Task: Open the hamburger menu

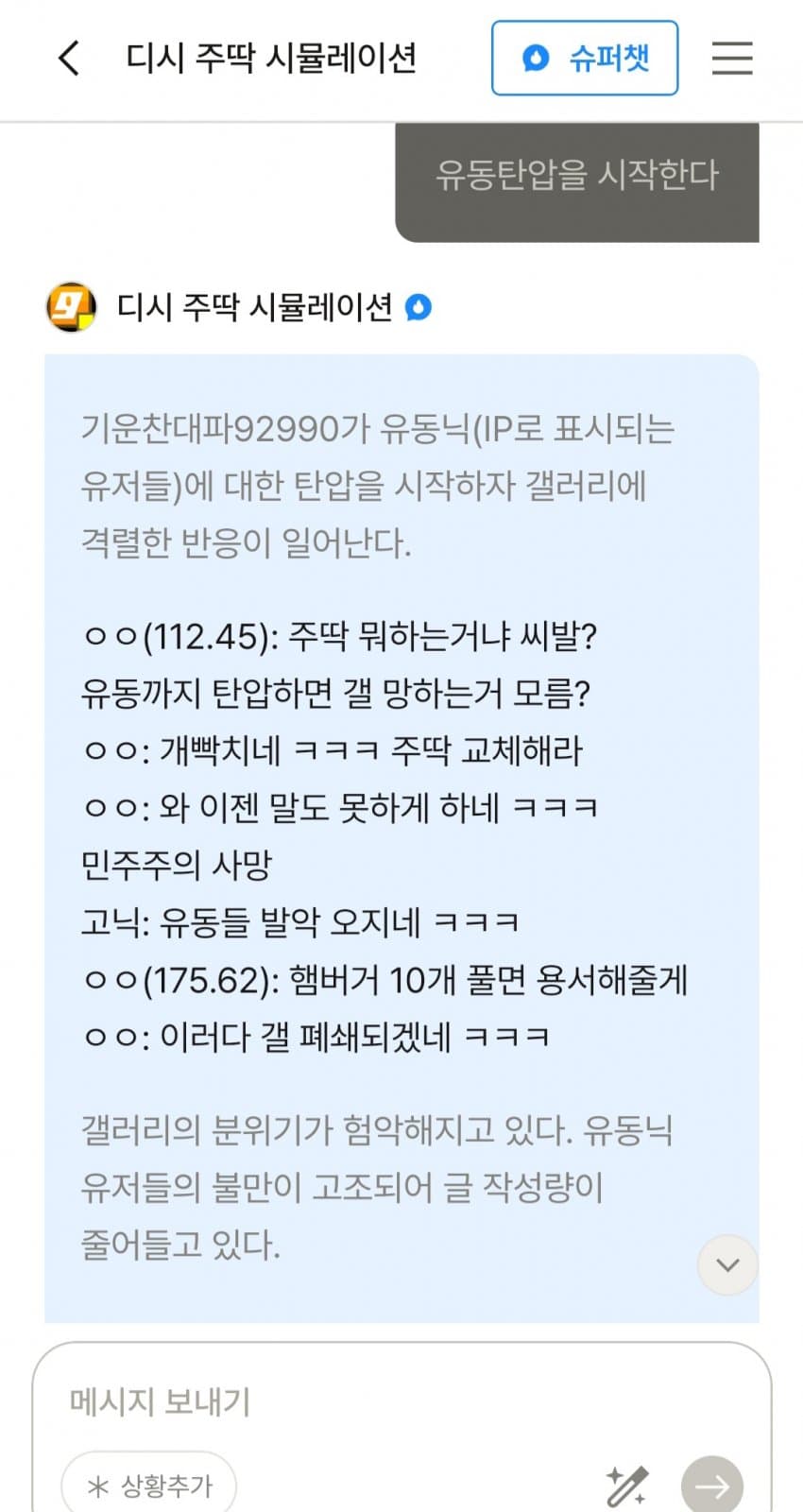Action: [x=732, y=59]
